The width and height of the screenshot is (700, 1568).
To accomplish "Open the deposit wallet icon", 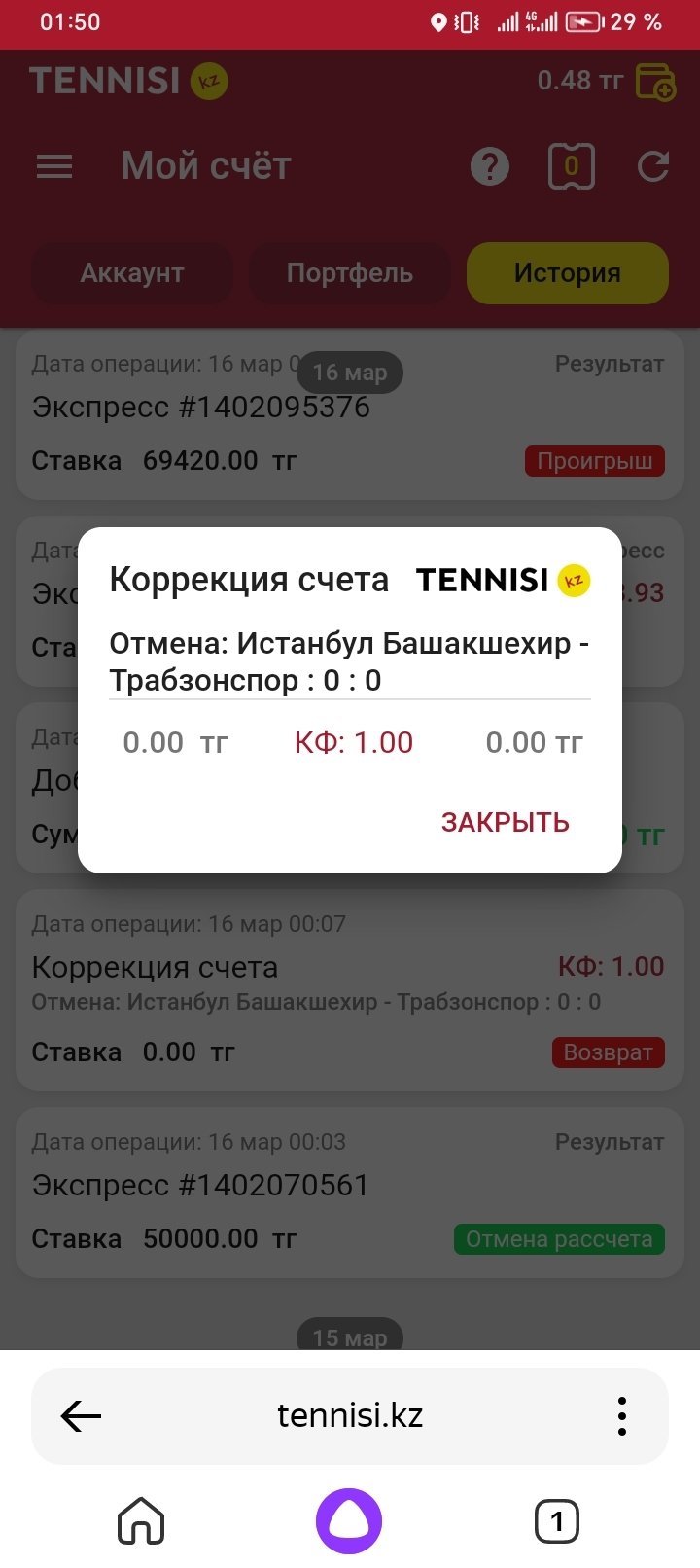I will [x=655, y=82].
